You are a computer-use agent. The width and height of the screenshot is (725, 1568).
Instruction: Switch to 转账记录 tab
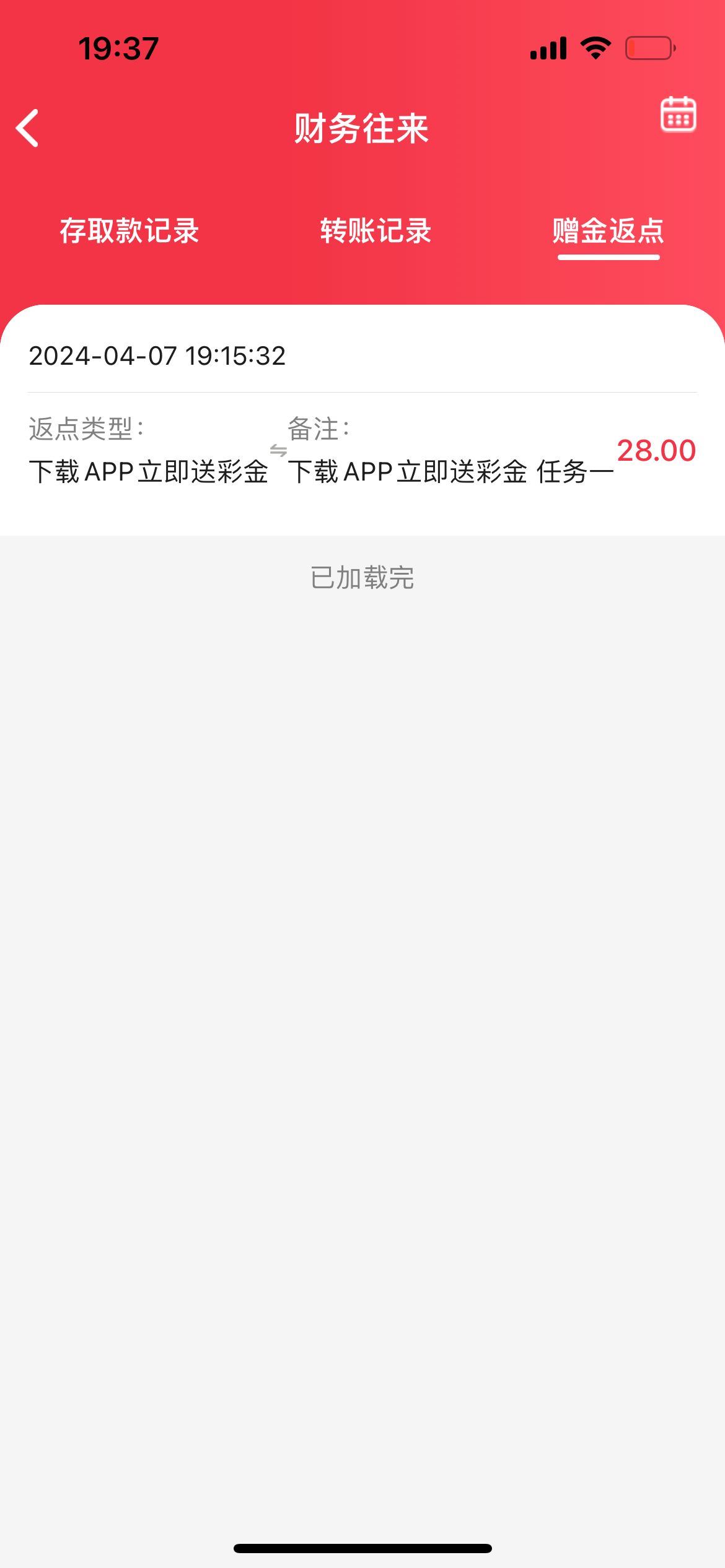[376, 231]
